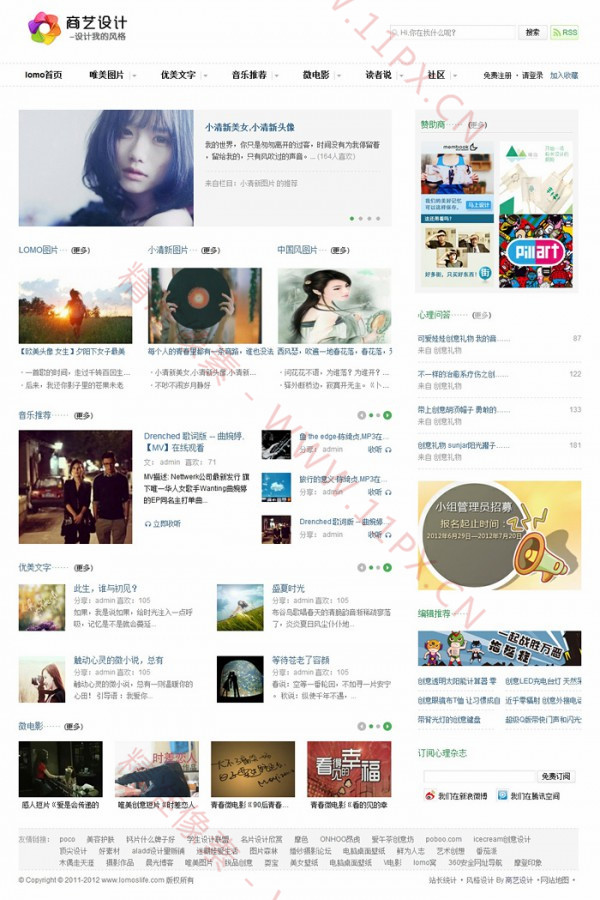Image resolution: width=600 pixels, height=900 pixels.
Task: Open the 优美文字 navigation item
Action: (179, 75)
